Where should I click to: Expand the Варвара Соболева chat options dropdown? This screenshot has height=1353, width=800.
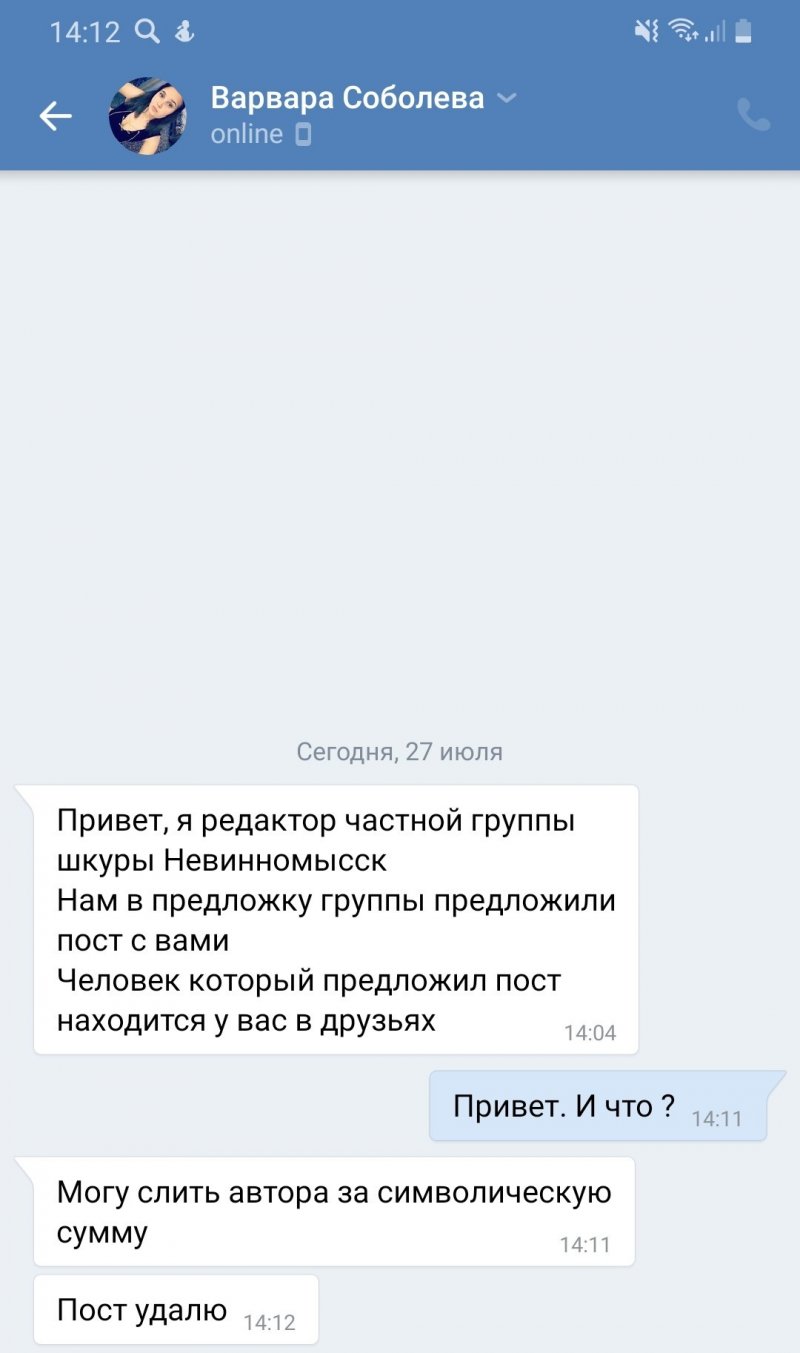click(507, 98)
